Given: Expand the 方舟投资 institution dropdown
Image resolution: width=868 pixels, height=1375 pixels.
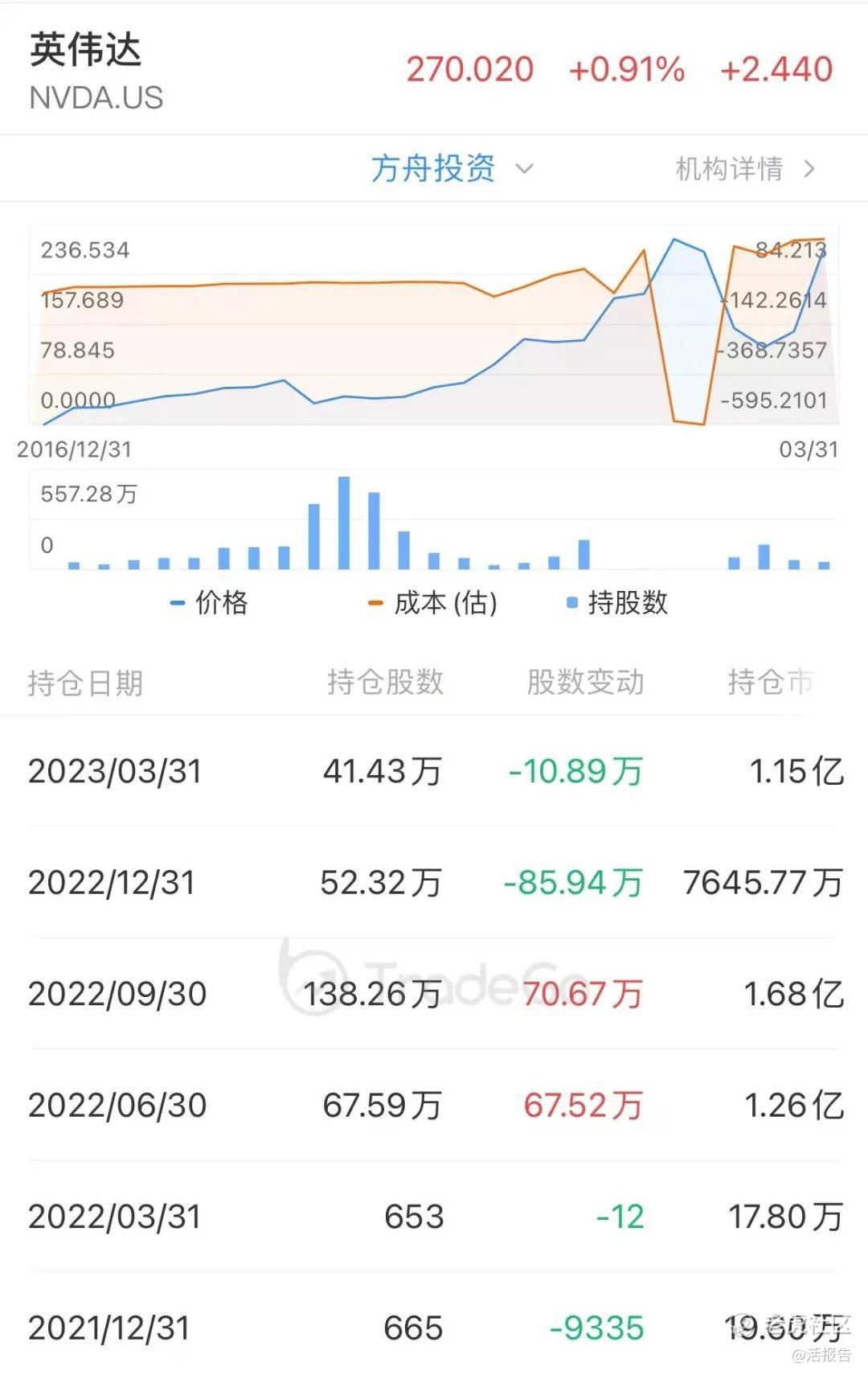Looking at the screenshot, I should pos(452,169).
